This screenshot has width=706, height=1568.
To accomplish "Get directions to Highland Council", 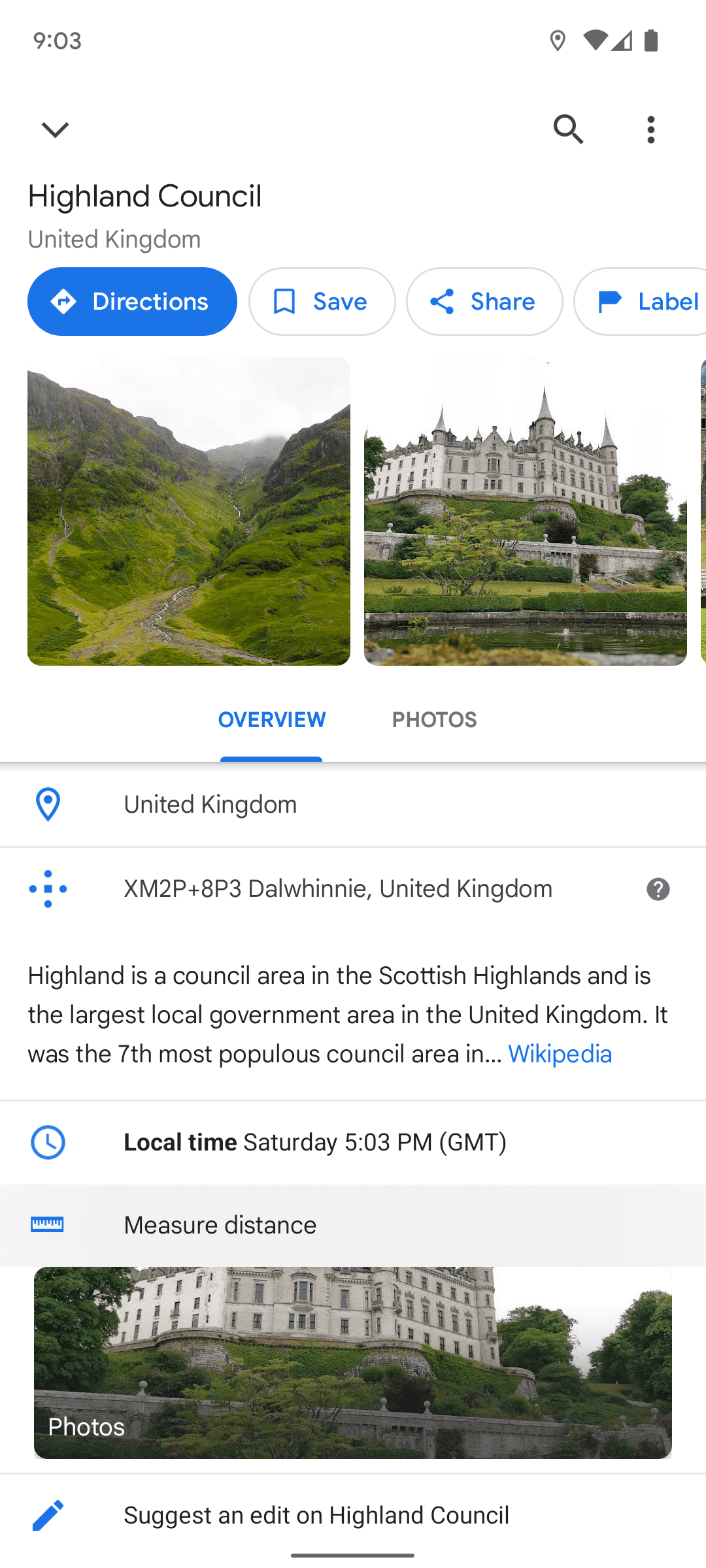I will (x=132, y=301).
